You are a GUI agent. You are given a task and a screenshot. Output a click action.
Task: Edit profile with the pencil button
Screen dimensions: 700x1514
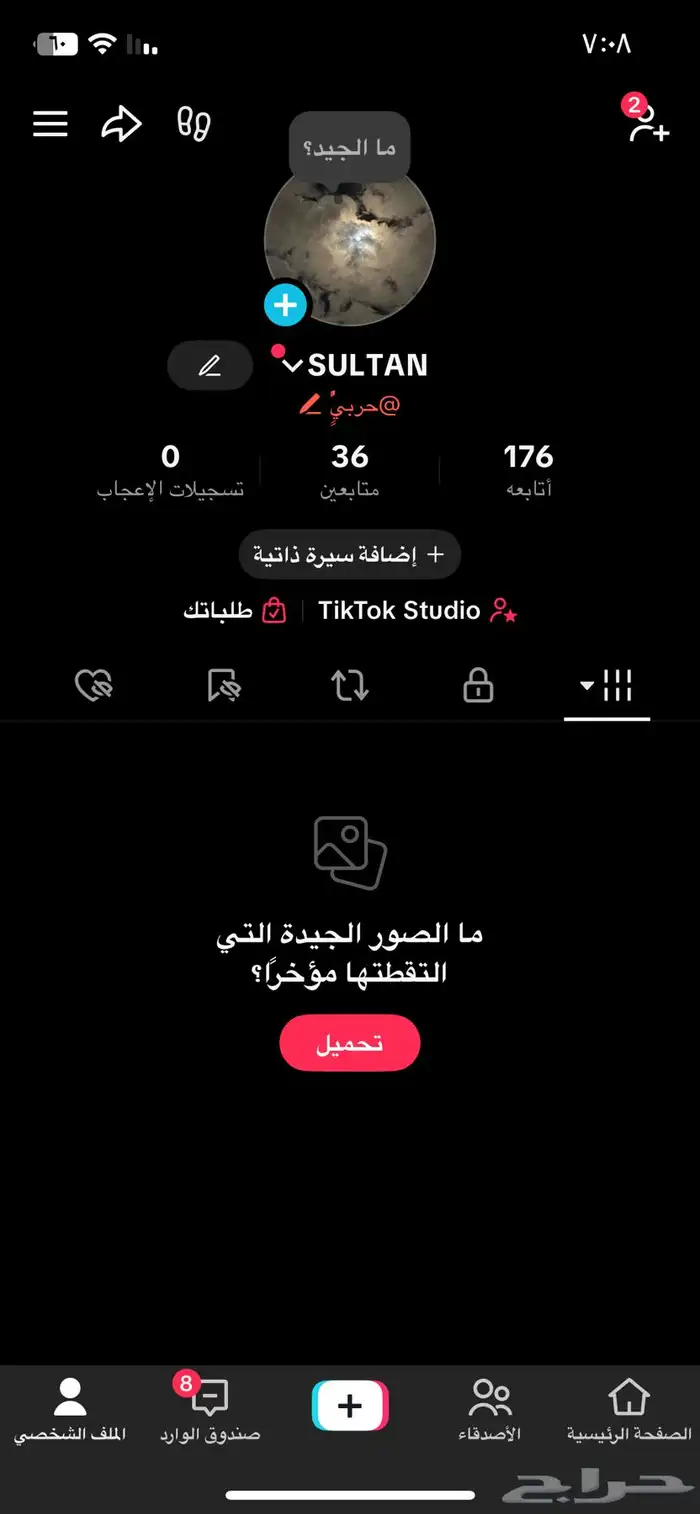pyautogui.click(x=210, y=366)
